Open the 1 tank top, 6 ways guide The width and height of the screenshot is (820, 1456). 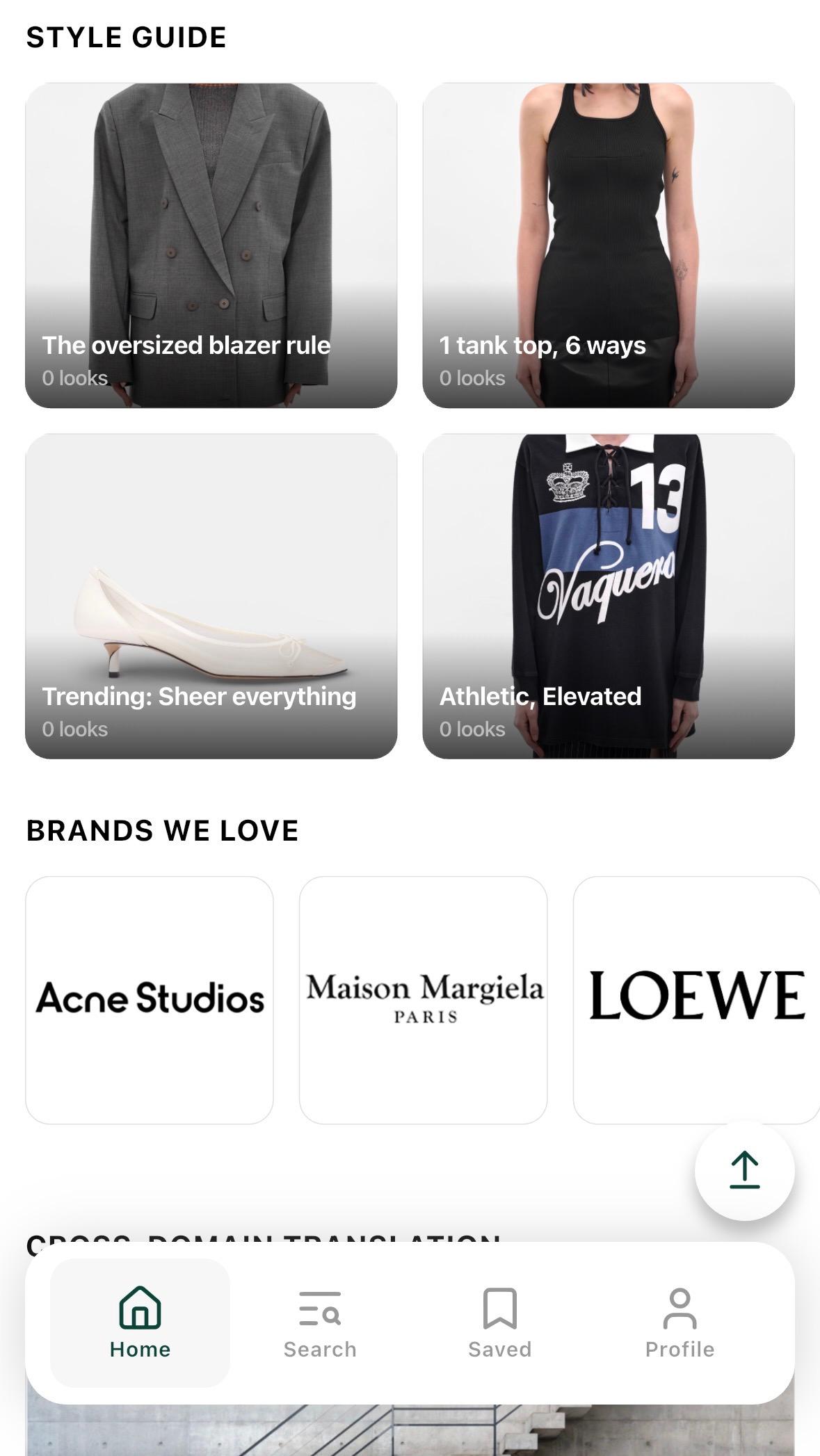point(608,245)
